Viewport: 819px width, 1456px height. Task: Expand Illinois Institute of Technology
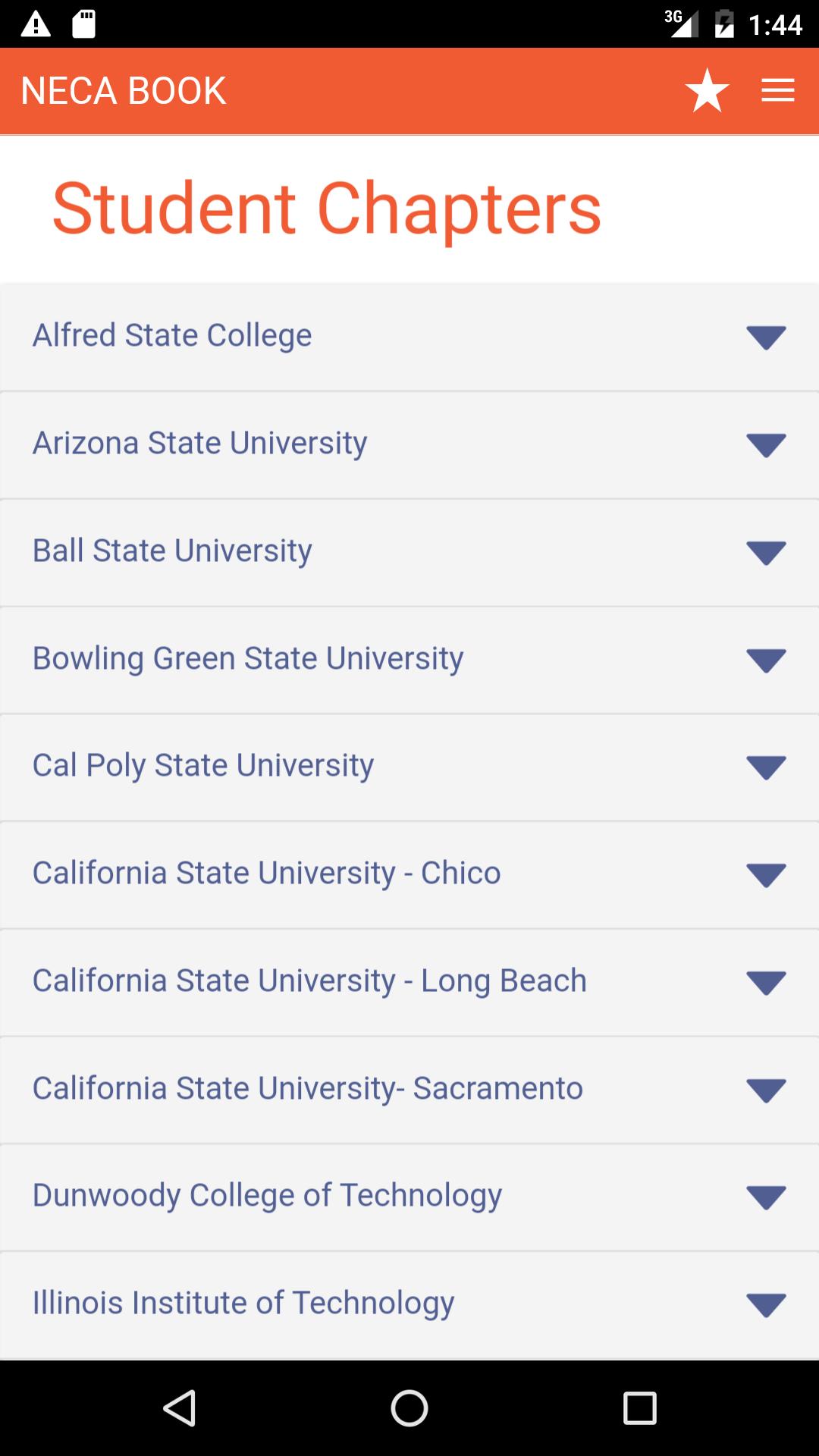pyautogui.click(x=409, y=1304)
